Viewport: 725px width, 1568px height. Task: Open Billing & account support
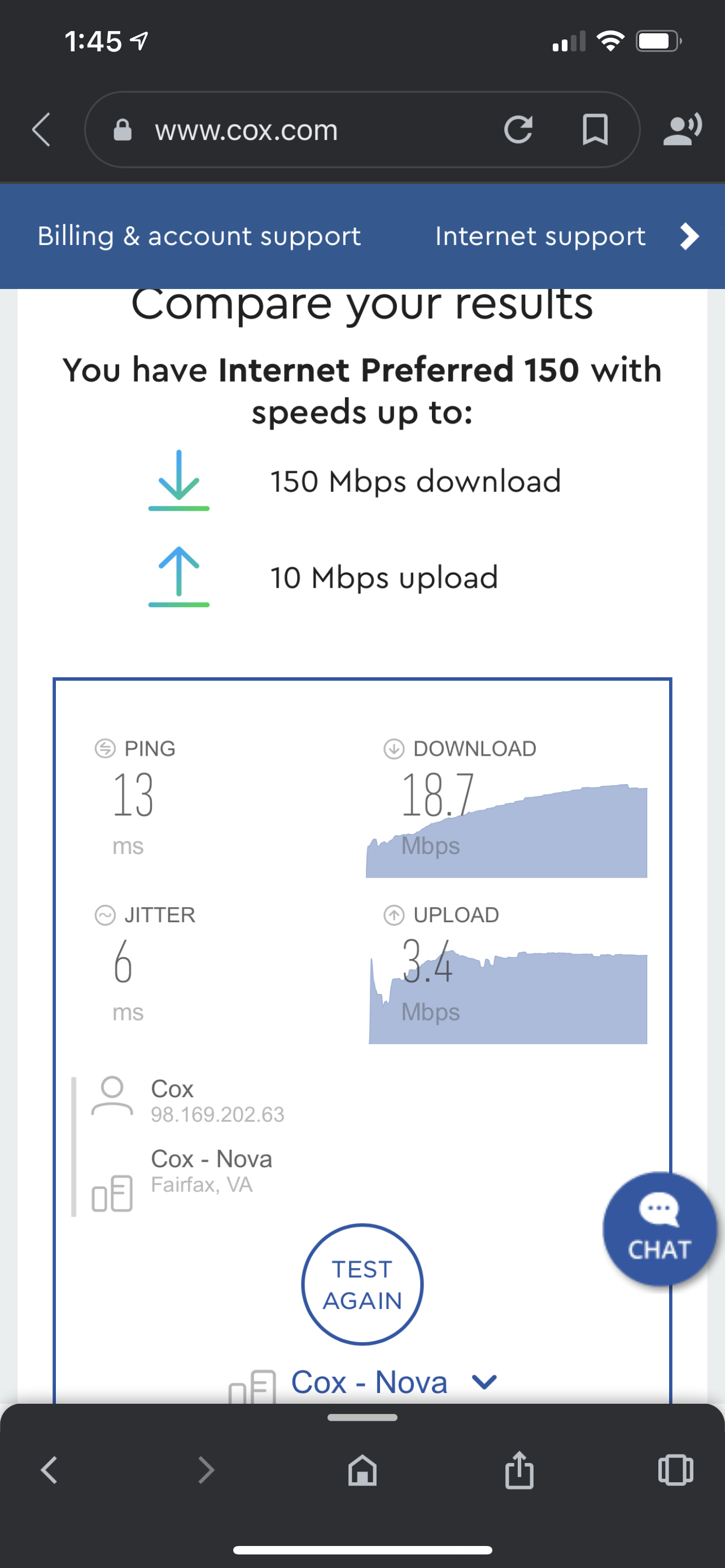199,236
